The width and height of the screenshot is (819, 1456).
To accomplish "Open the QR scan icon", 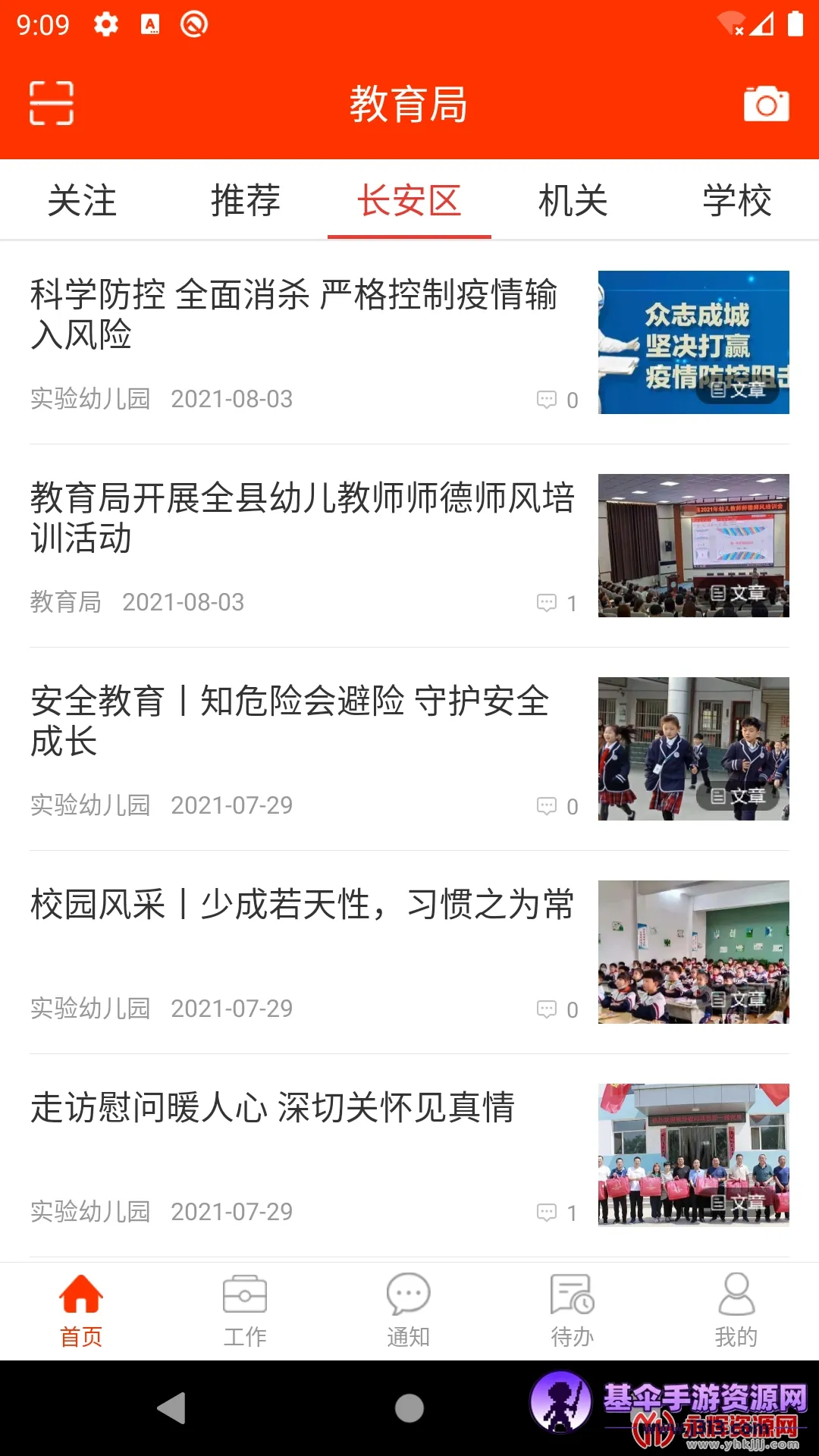I will (x=52, y=103).
